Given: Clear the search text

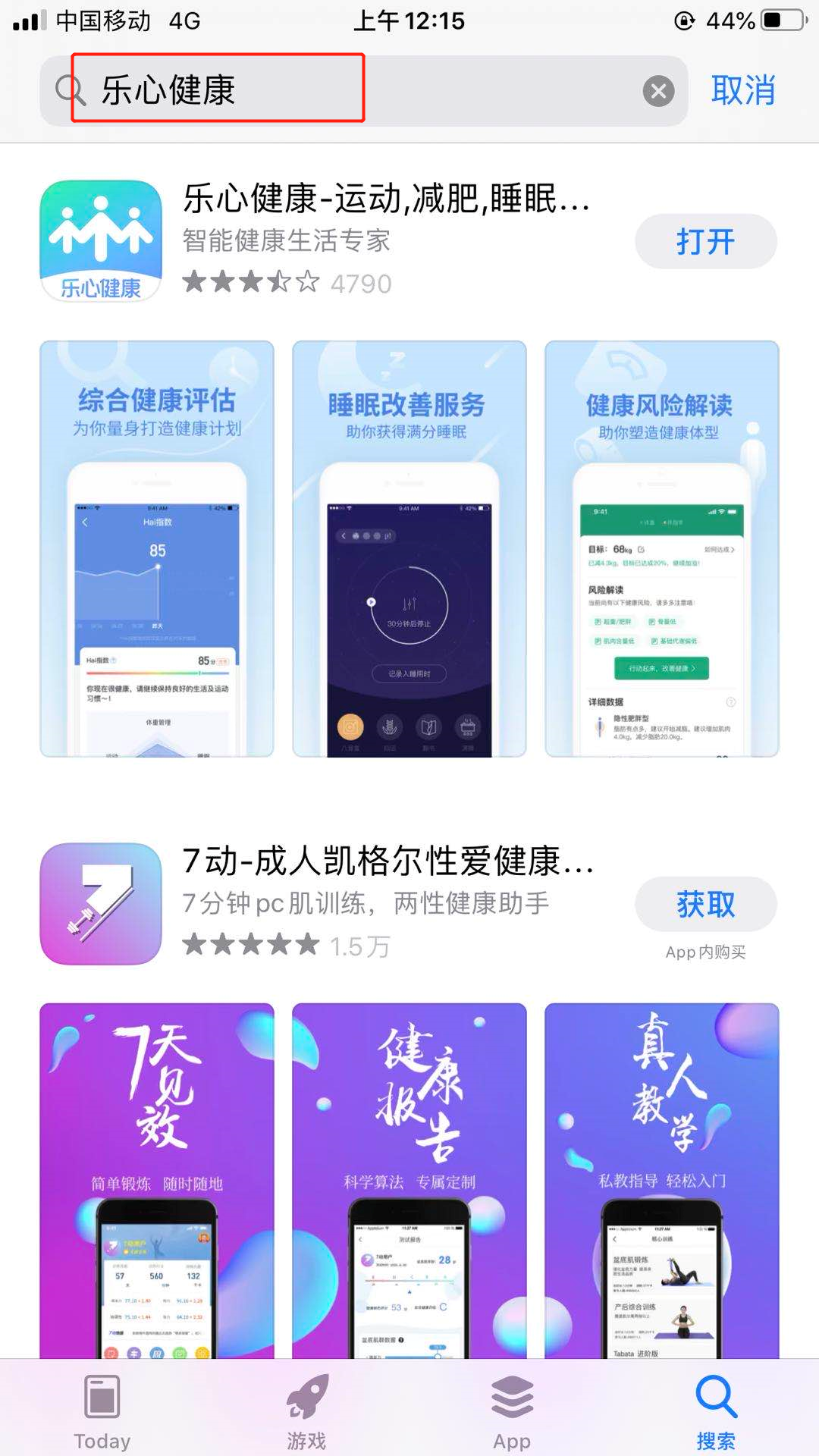Looking at the screenshot, I should [x=658, y=91].
